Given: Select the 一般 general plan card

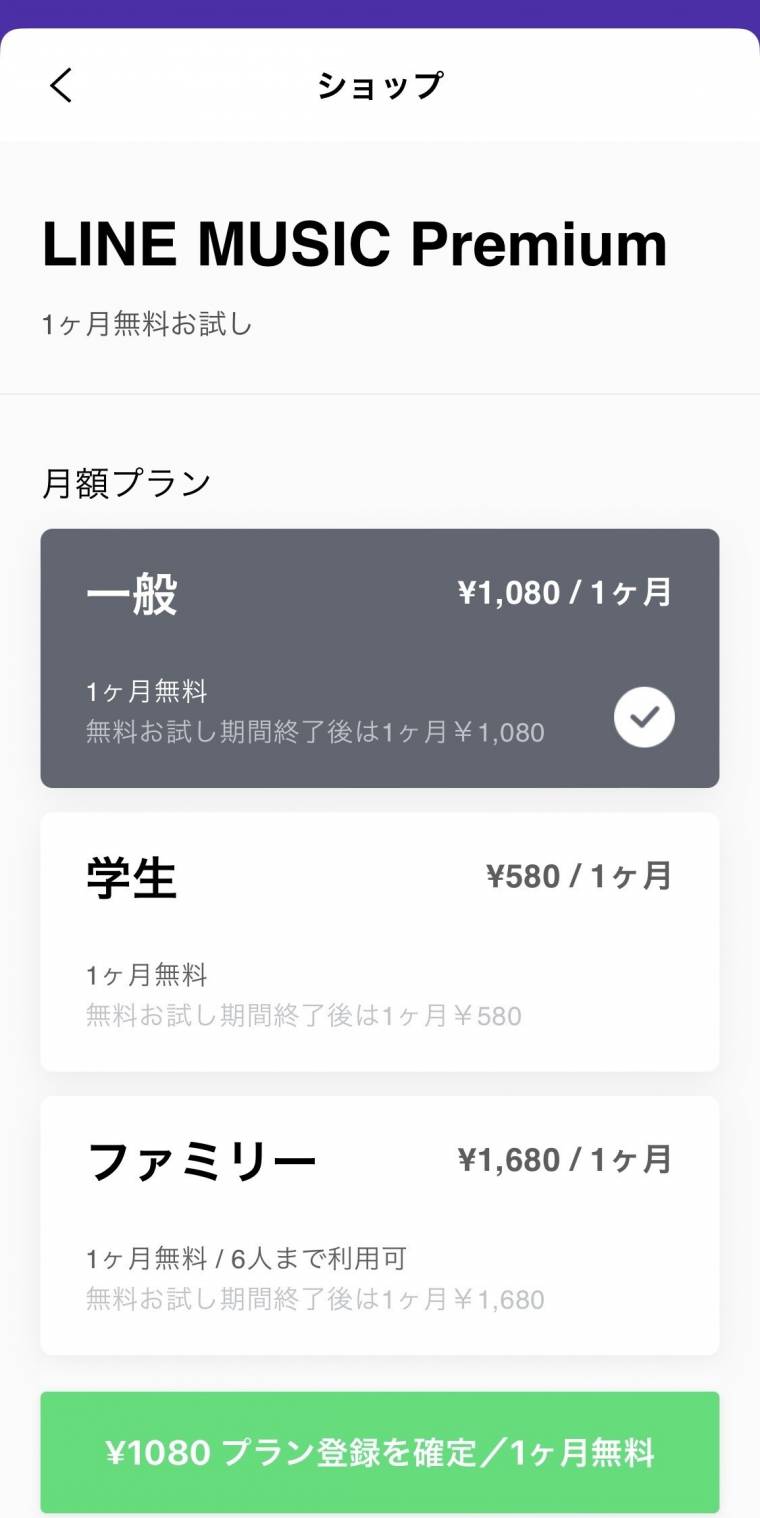Looking at the screenshot, I should (x=380, y=655).
